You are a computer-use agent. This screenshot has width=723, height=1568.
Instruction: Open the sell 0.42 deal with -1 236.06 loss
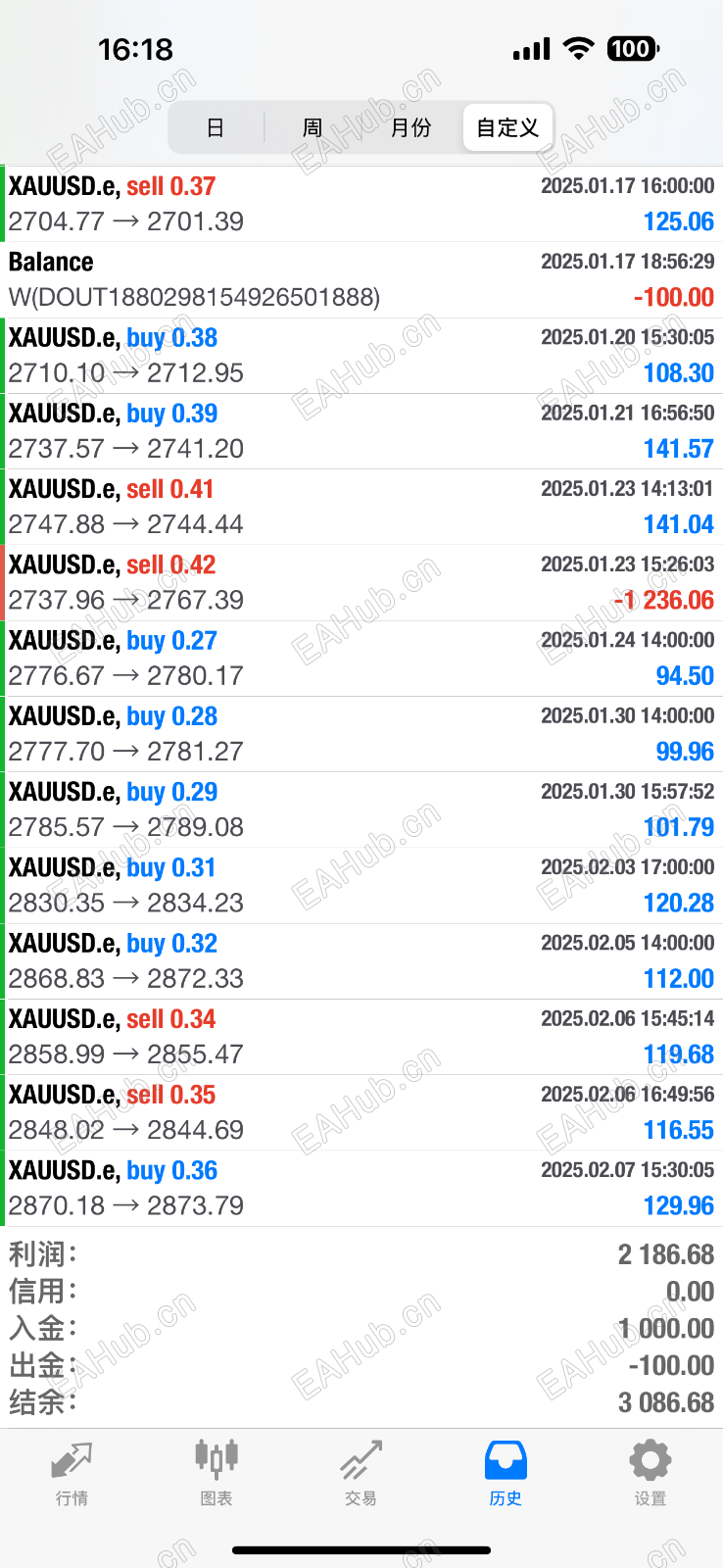(x=361, y=582)
